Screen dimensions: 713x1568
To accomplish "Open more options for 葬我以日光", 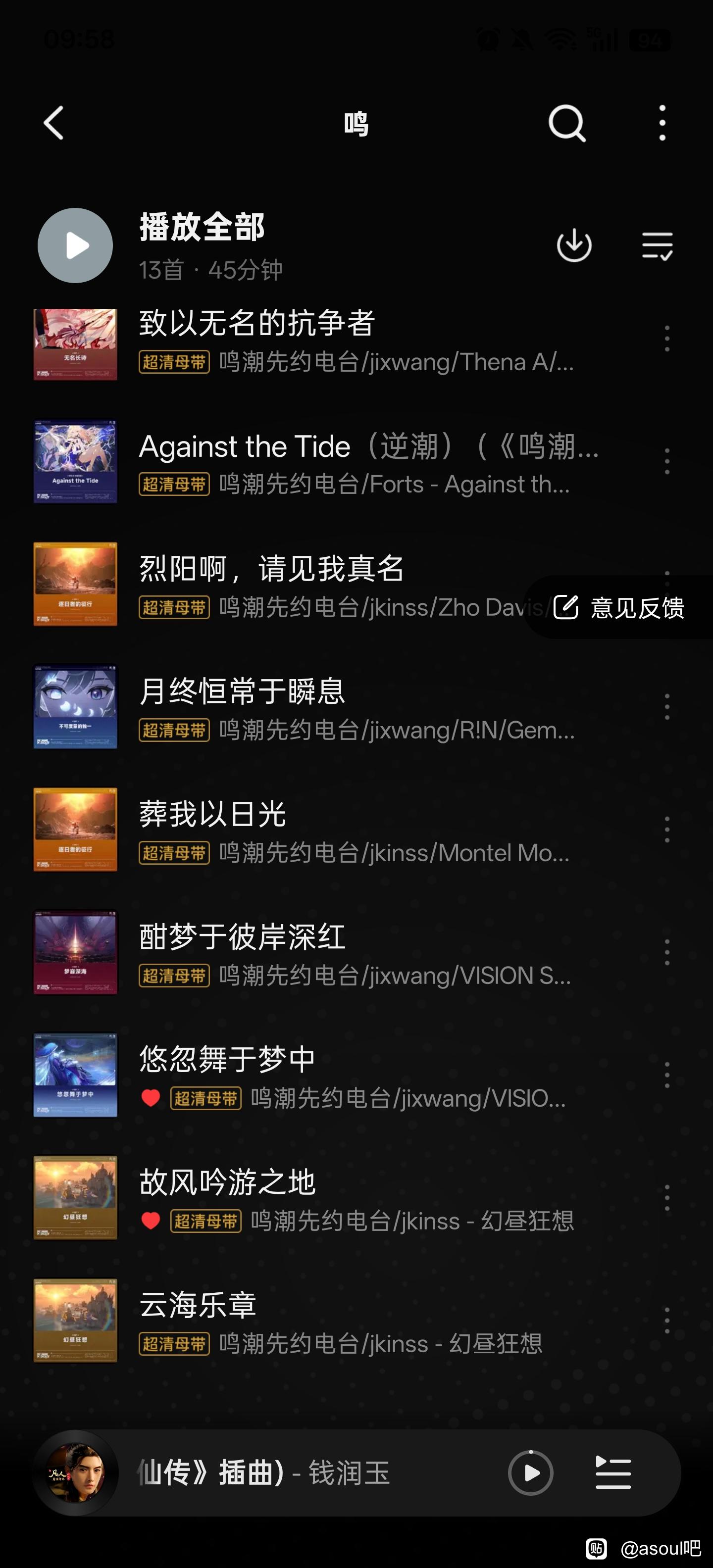I will pyautogui.click(x=667, y=830).
